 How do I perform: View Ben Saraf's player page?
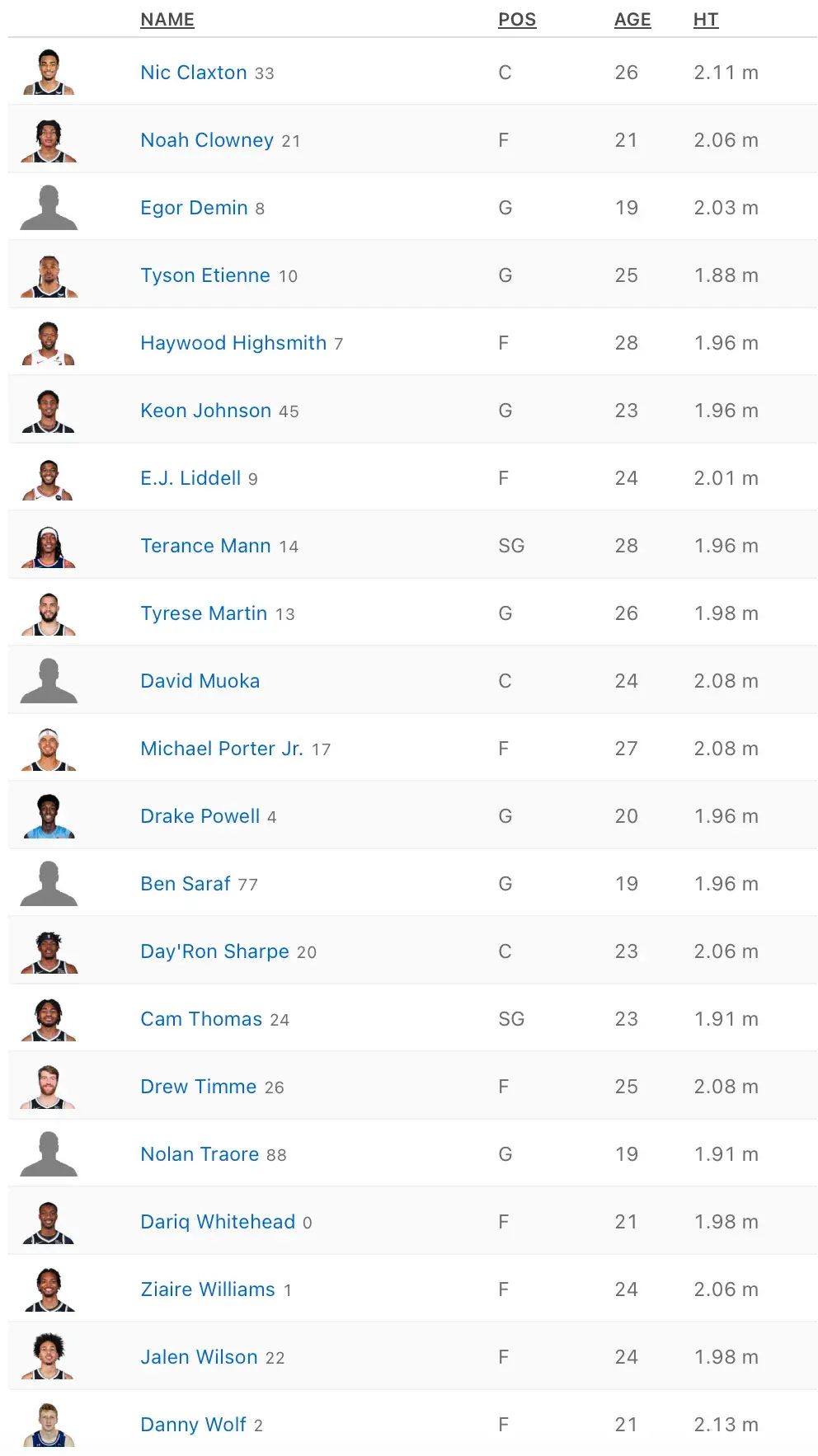(x=185, y=884)
